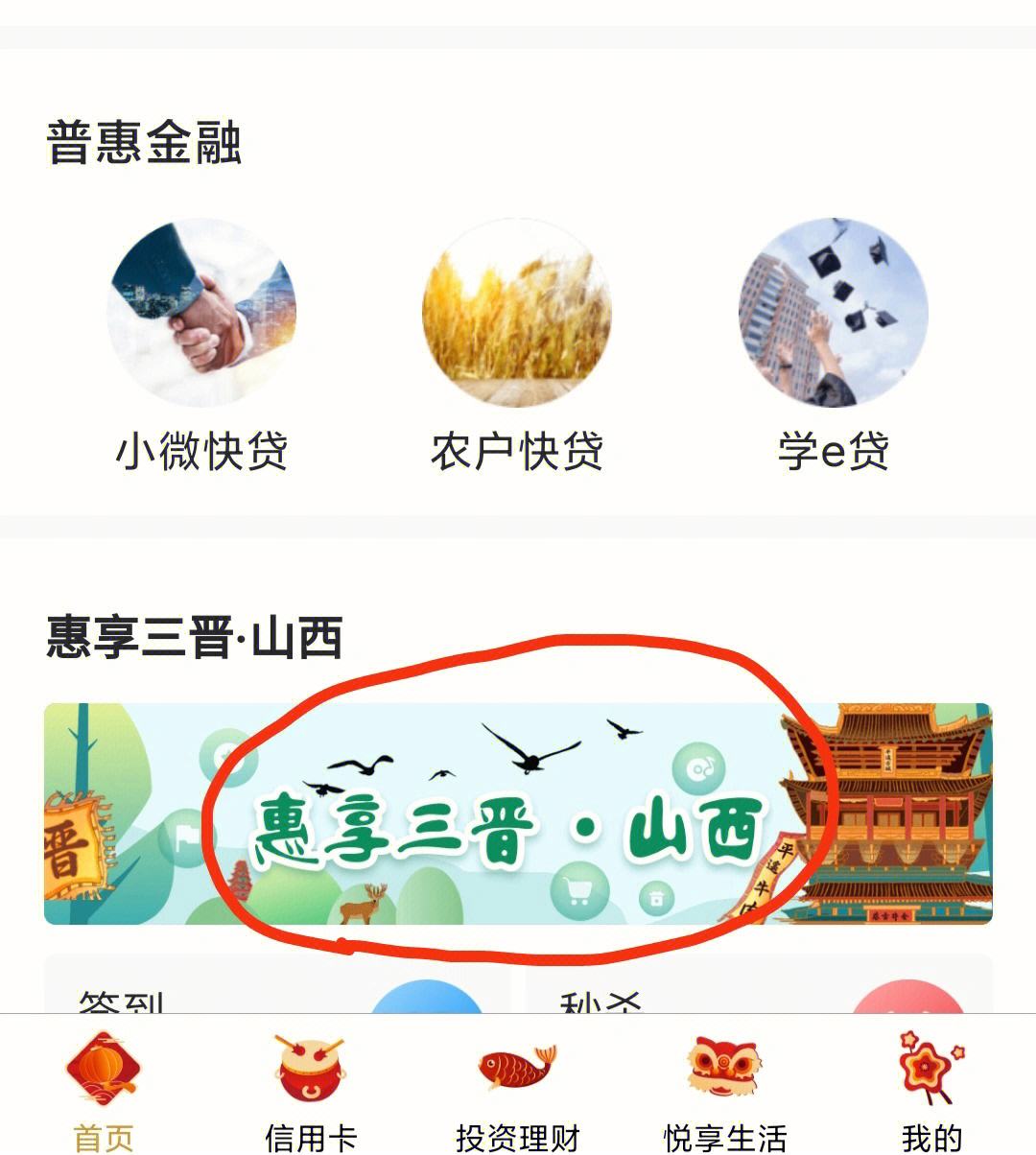Open the 惠享三晋·山西 banner
This screenshot has width=1036, height=1155.
[x=518, y=813]
